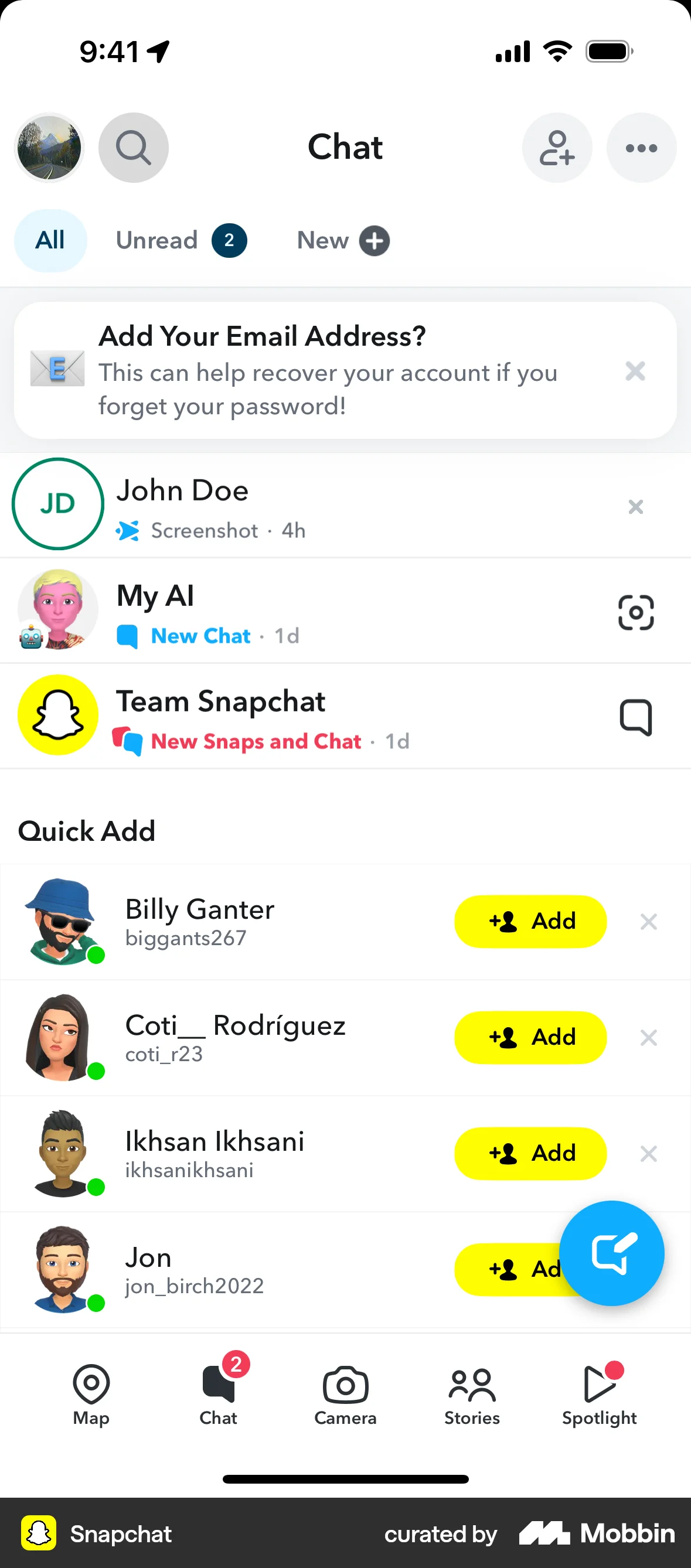This screenshot has width=691, height=1568.
Task: Open the chat bubble icon for Team Snapchat
Action: (635, 717)
